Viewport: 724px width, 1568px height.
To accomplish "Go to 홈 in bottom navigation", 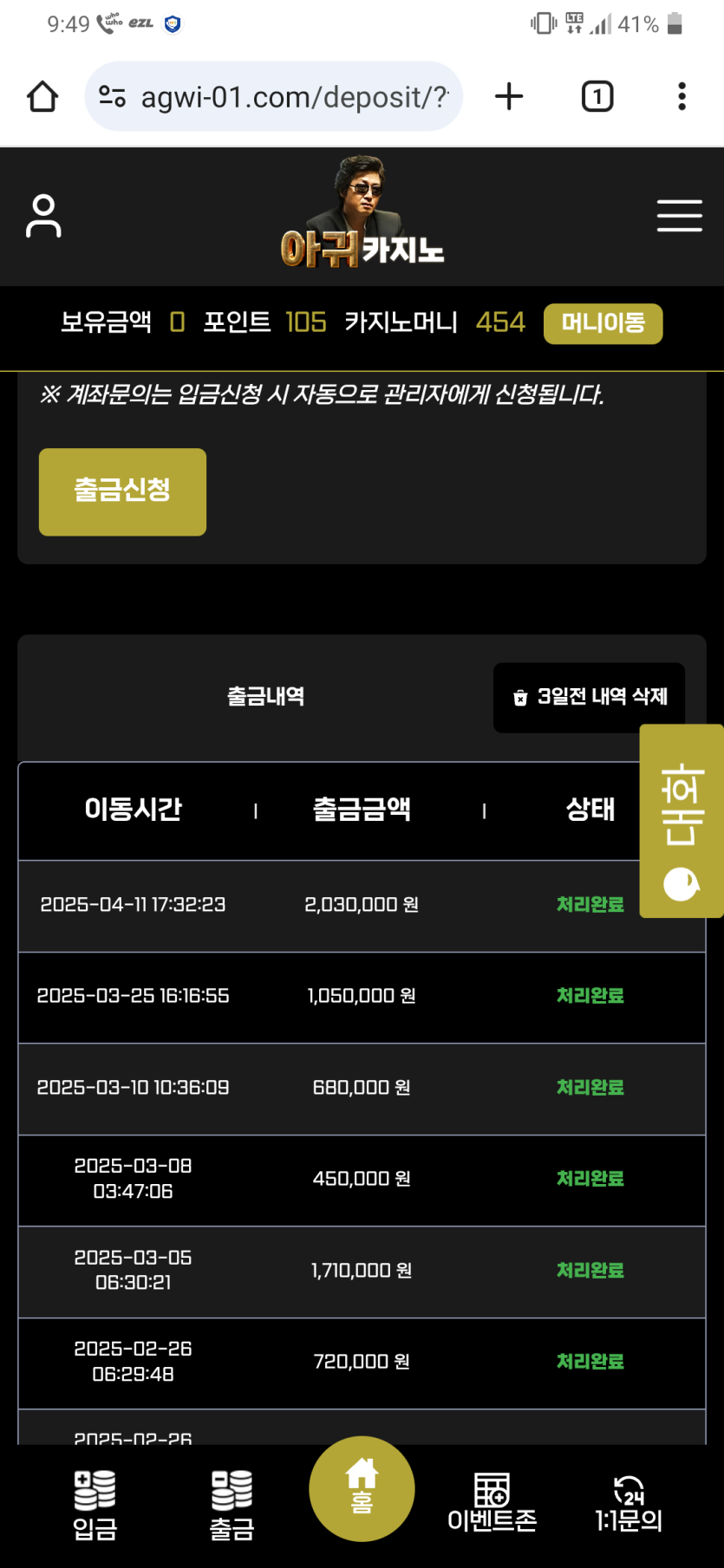I will (362, 1487).
